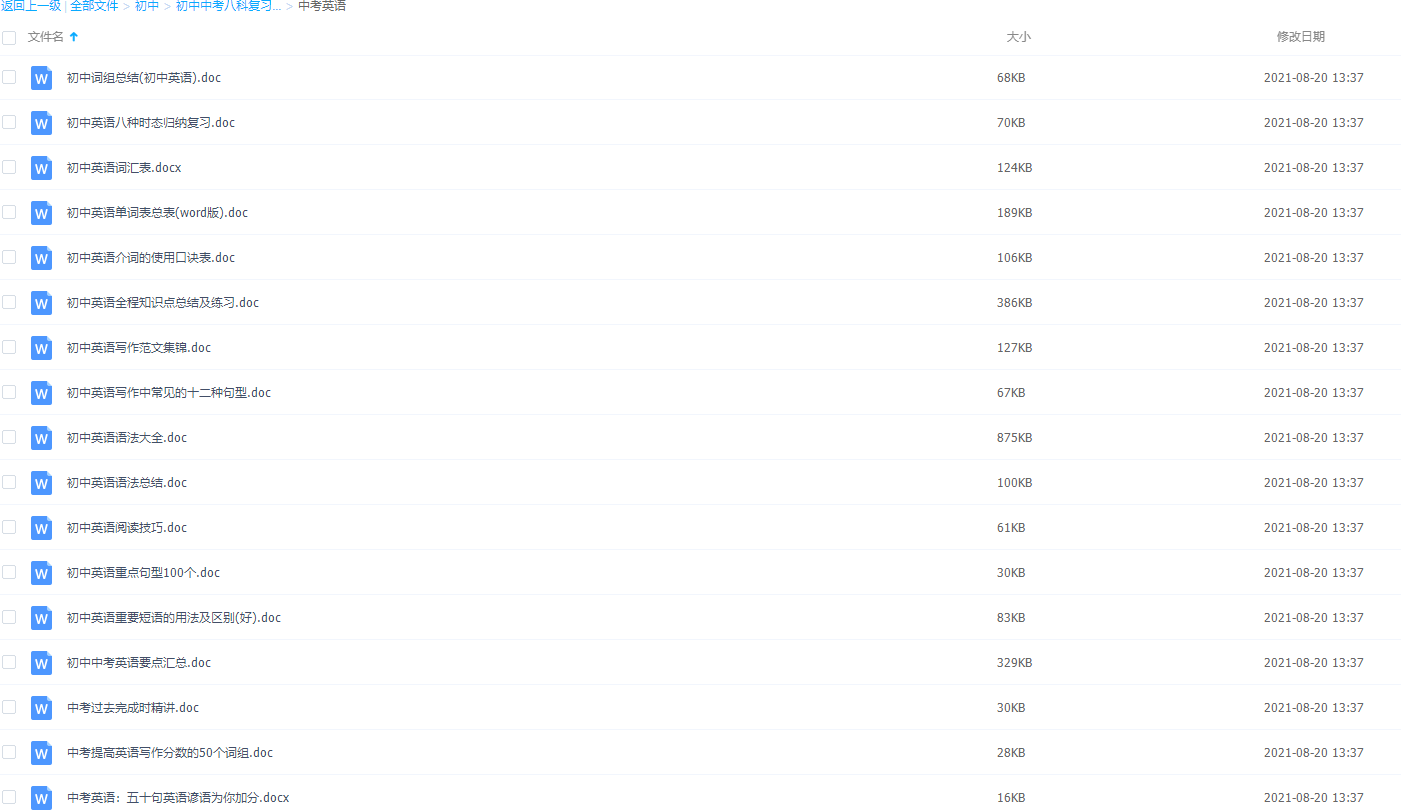Sort by 大小 column header
The width and height of the screenshot is (1401, 812).
(1018, 37)
